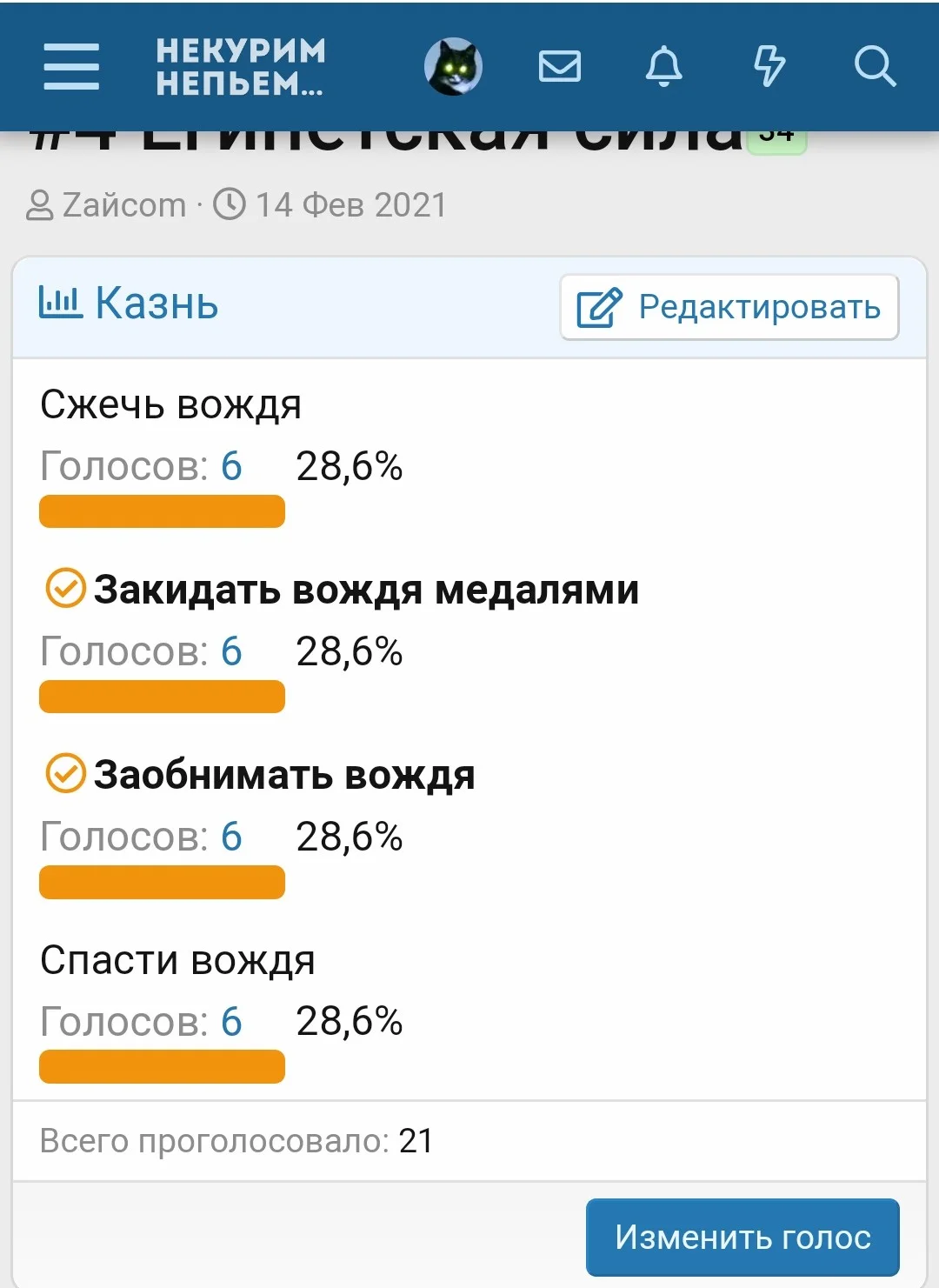Click the orange progress bar under Спасти вождя
The width and height of the screenshot is (939, 1288).
(x=162, y=1065)
